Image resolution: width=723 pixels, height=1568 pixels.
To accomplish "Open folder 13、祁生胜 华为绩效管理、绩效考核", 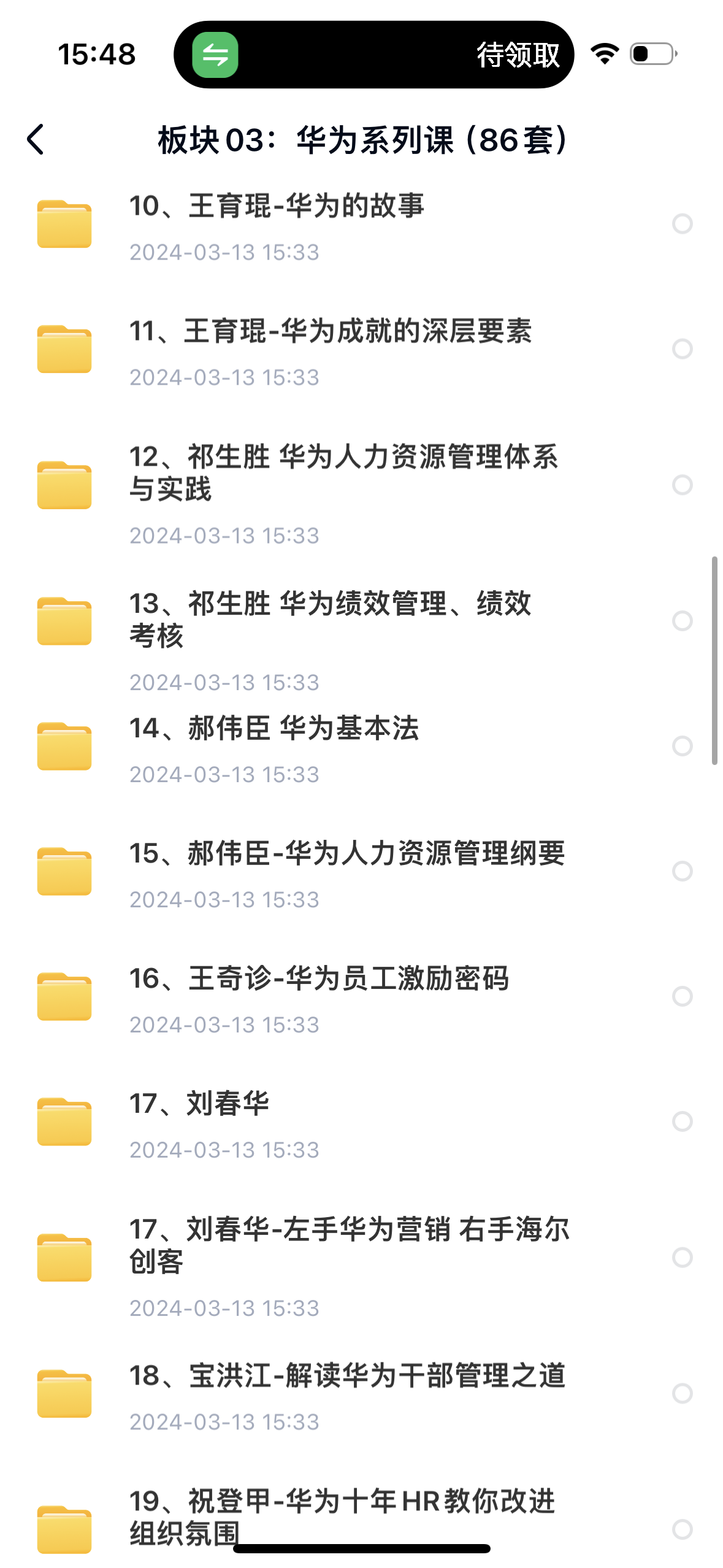I will [330, 620].
